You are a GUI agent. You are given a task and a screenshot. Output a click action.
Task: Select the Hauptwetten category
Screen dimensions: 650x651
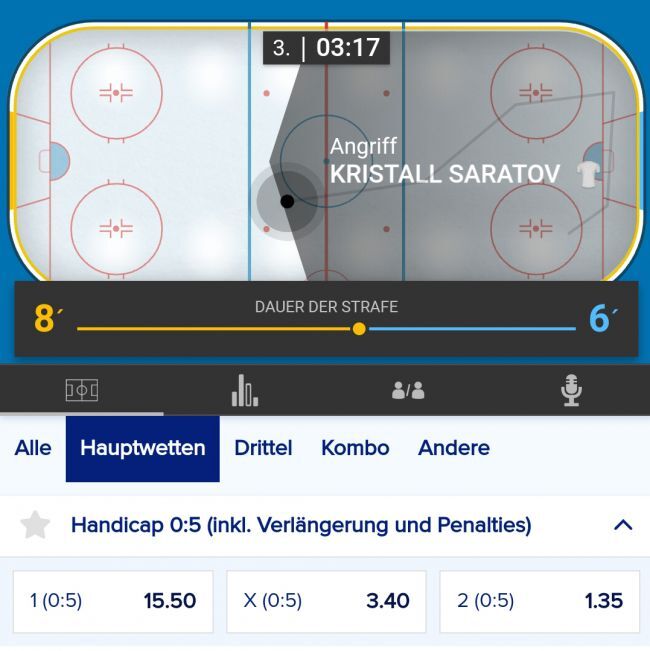[142, 448]
